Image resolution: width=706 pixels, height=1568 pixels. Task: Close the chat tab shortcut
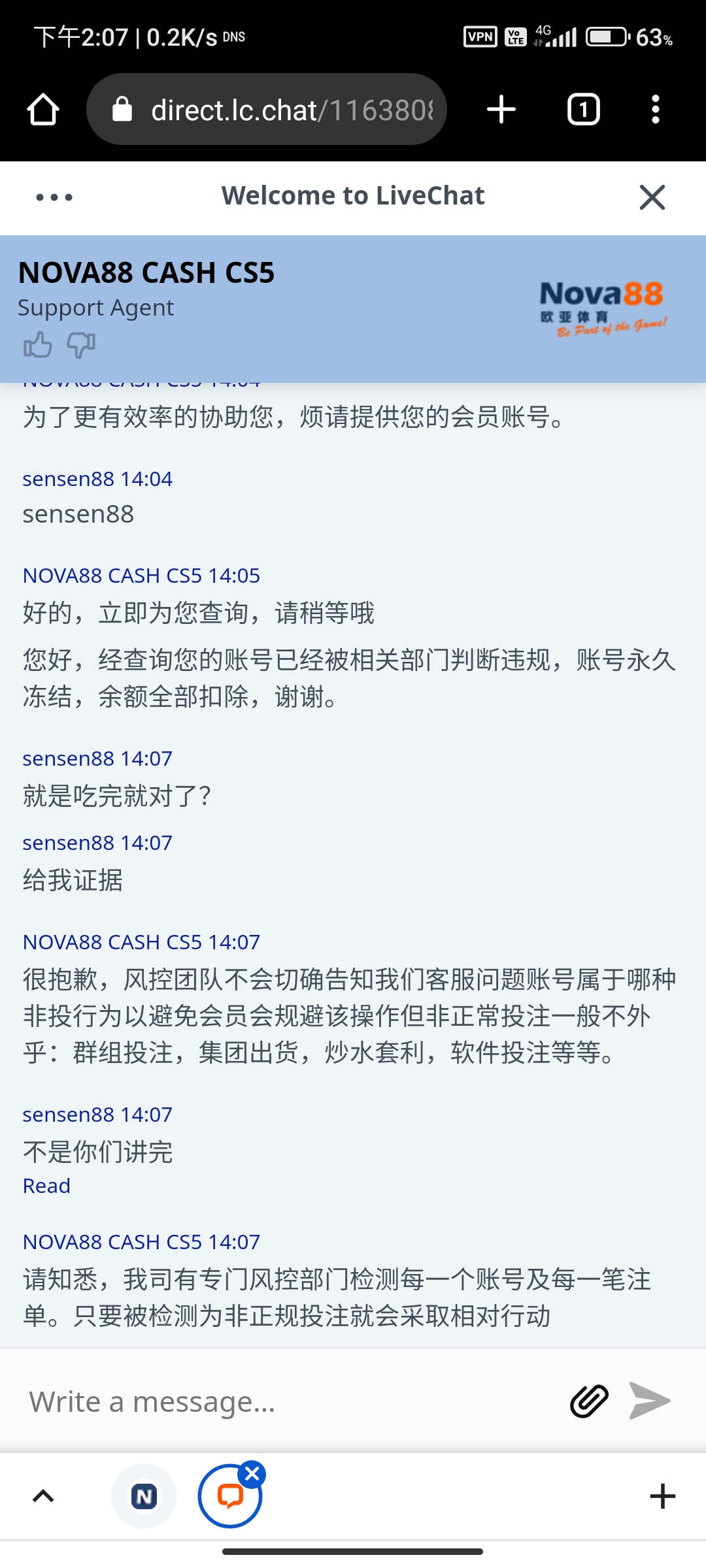(252, 1474)
